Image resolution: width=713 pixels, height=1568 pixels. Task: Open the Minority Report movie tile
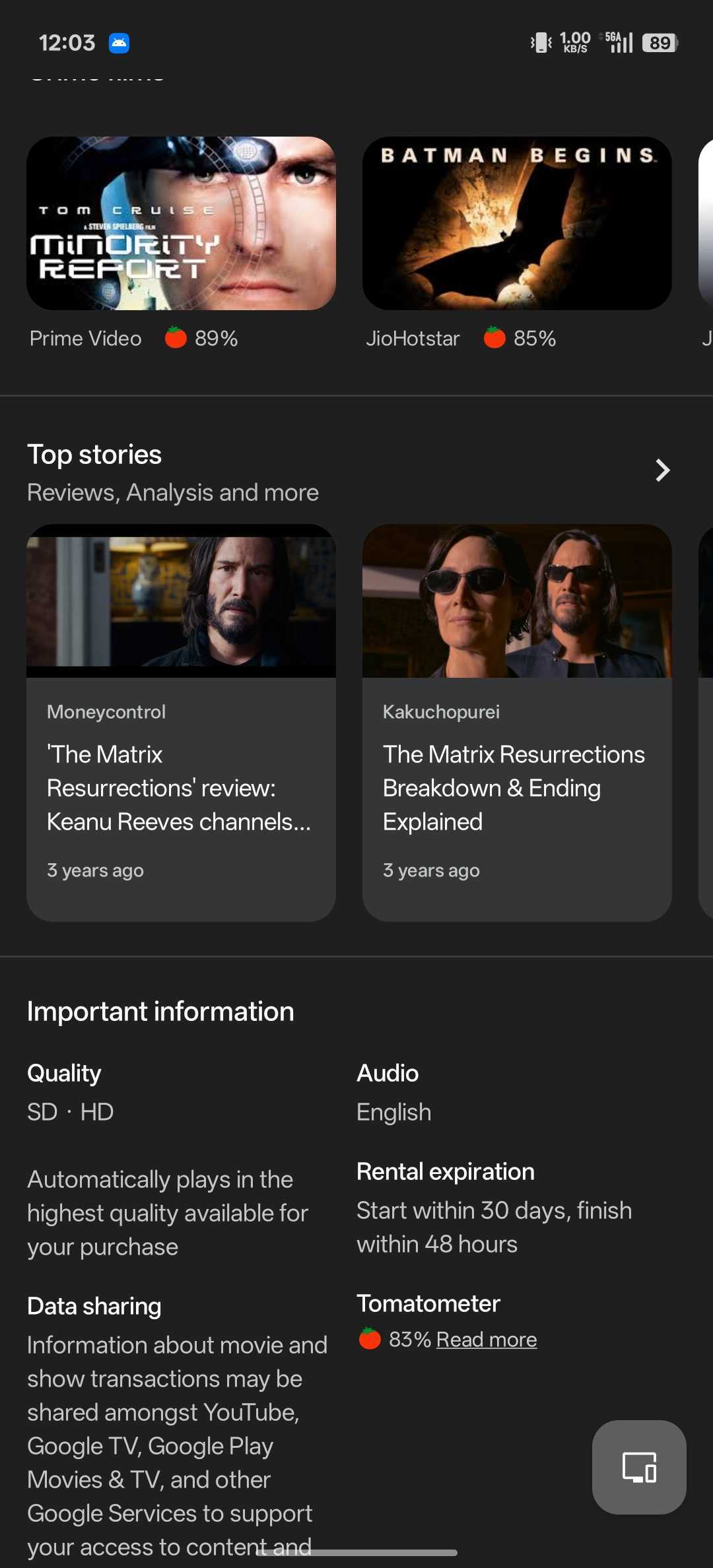point(181,223)
